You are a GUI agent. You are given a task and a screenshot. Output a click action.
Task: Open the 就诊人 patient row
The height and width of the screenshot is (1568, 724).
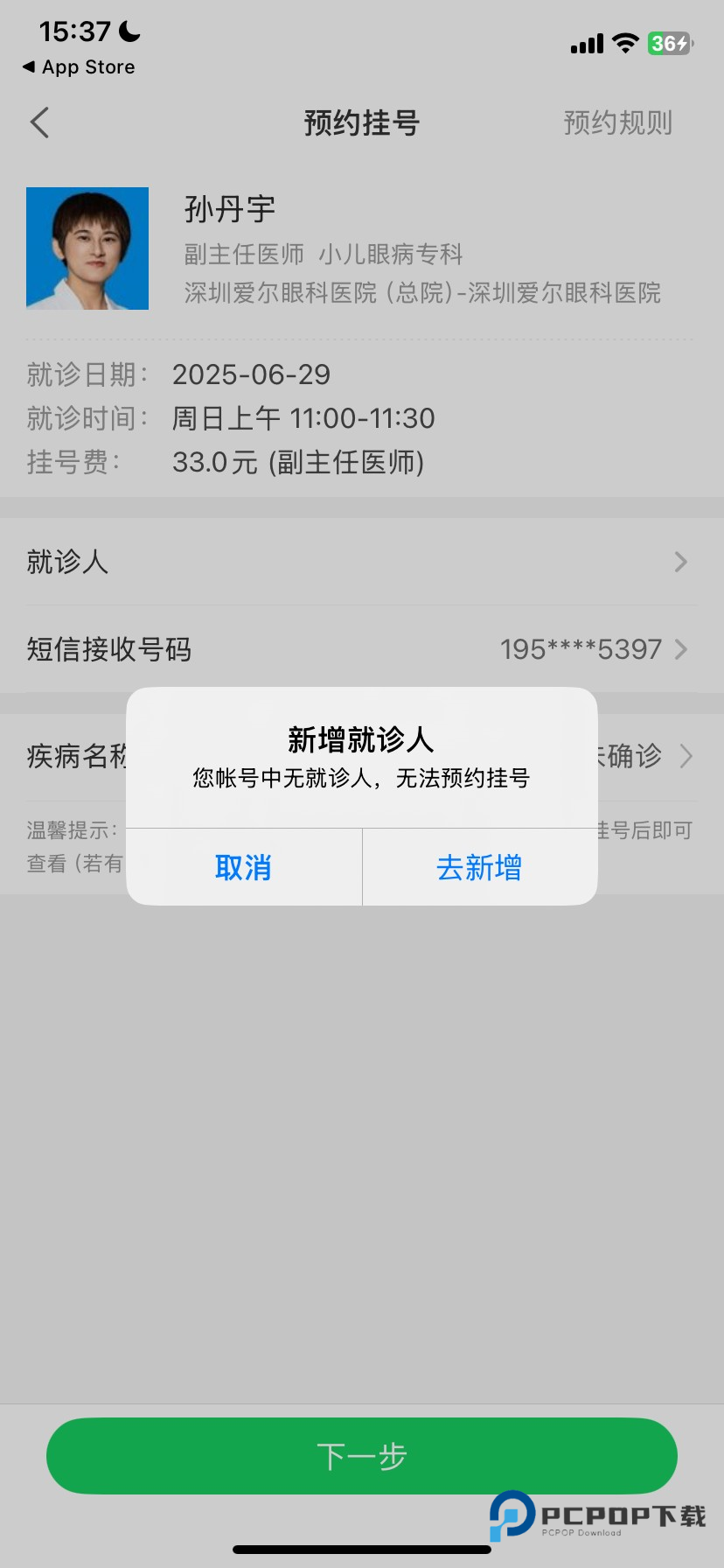tap(362, 562)
